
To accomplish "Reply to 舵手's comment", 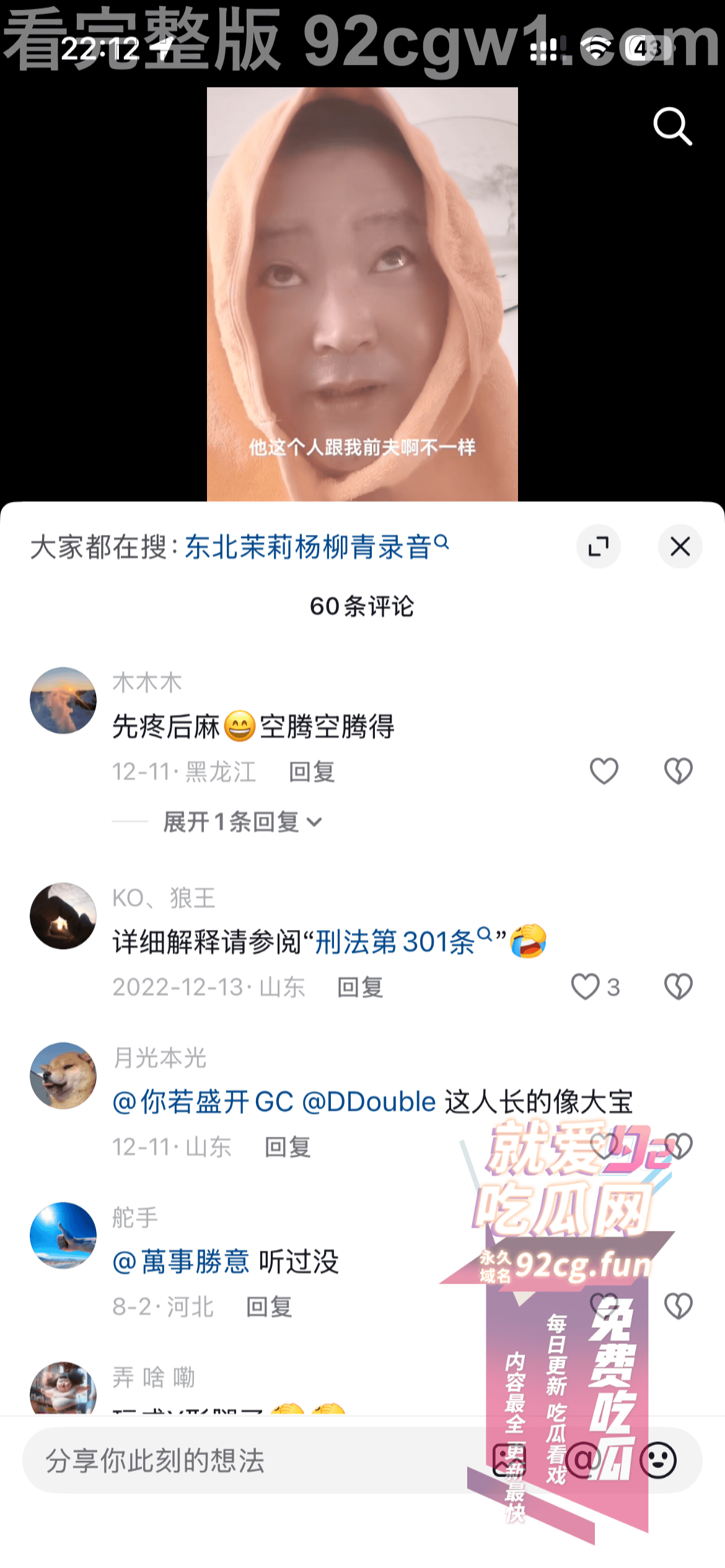I will (269, 1307).
